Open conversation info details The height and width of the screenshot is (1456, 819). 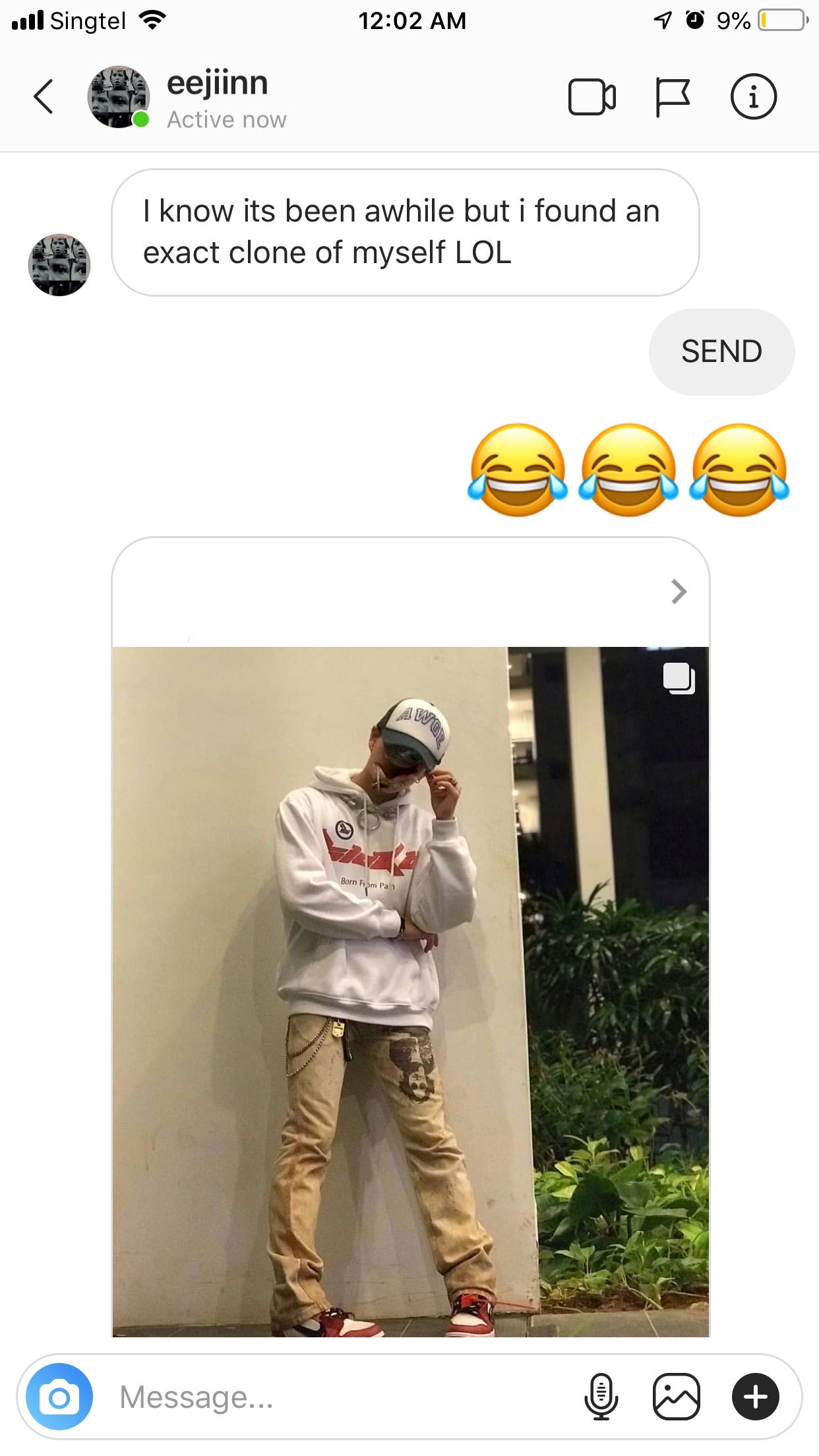753,97
